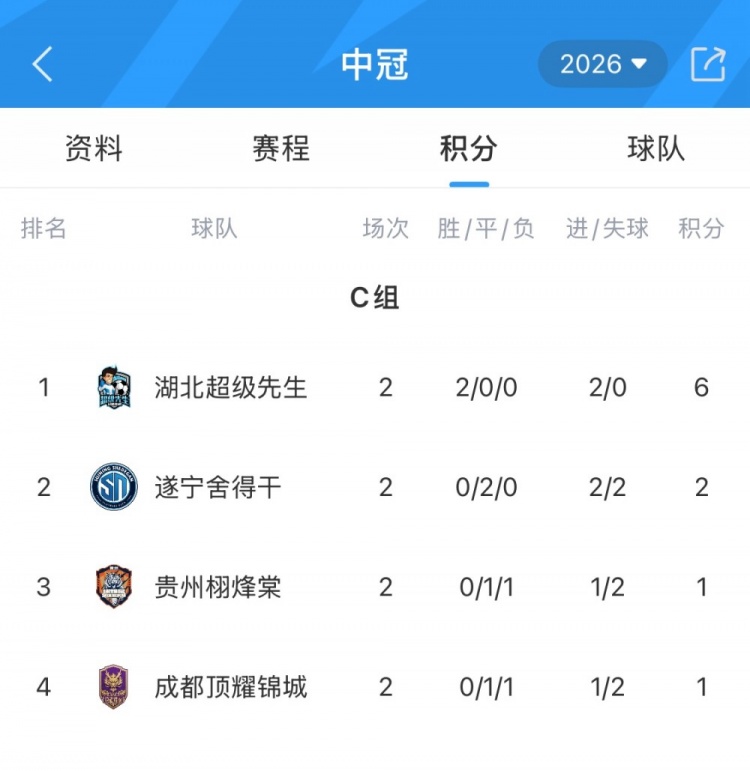Click the 积分 points column header
750x771 pixels.
point(700,229)
